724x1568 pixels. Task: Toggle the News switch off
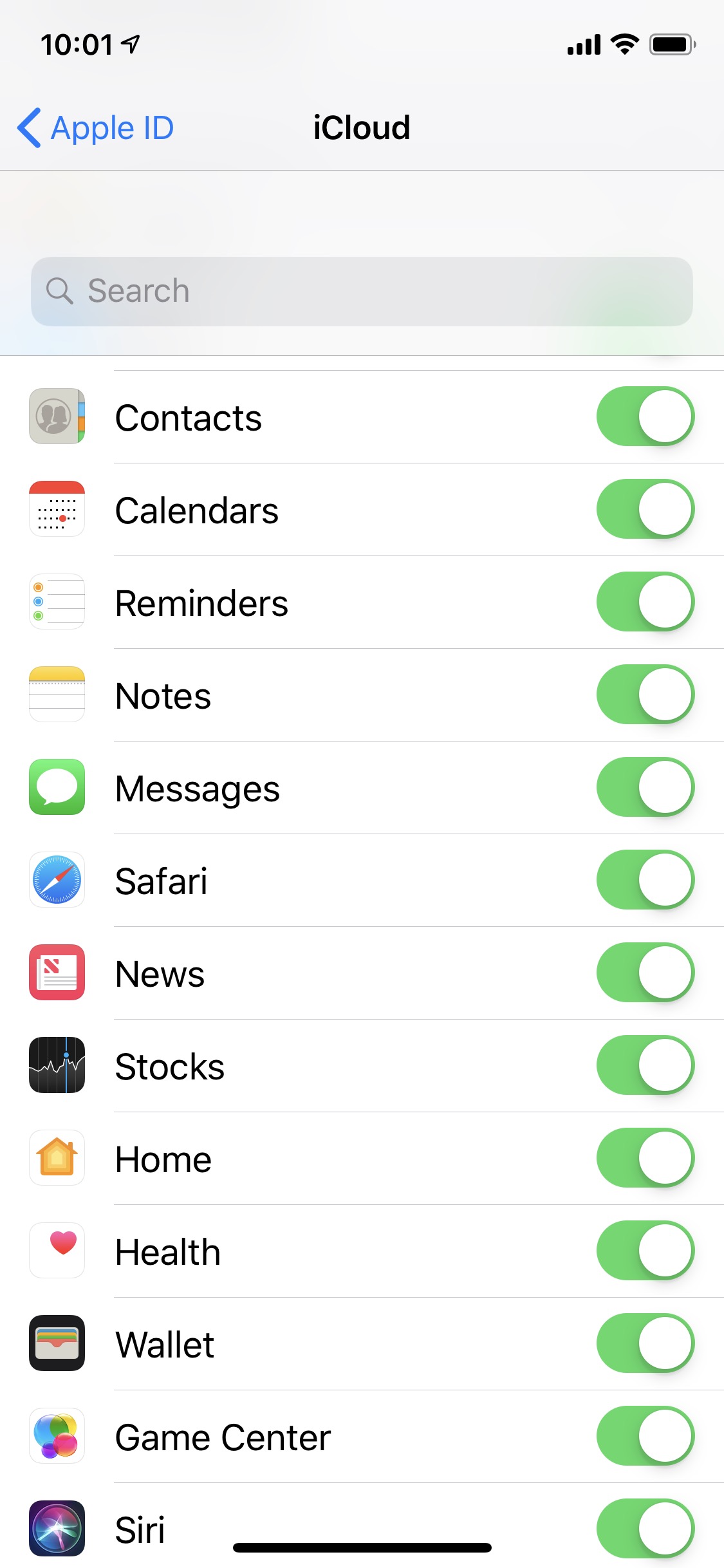645,973
